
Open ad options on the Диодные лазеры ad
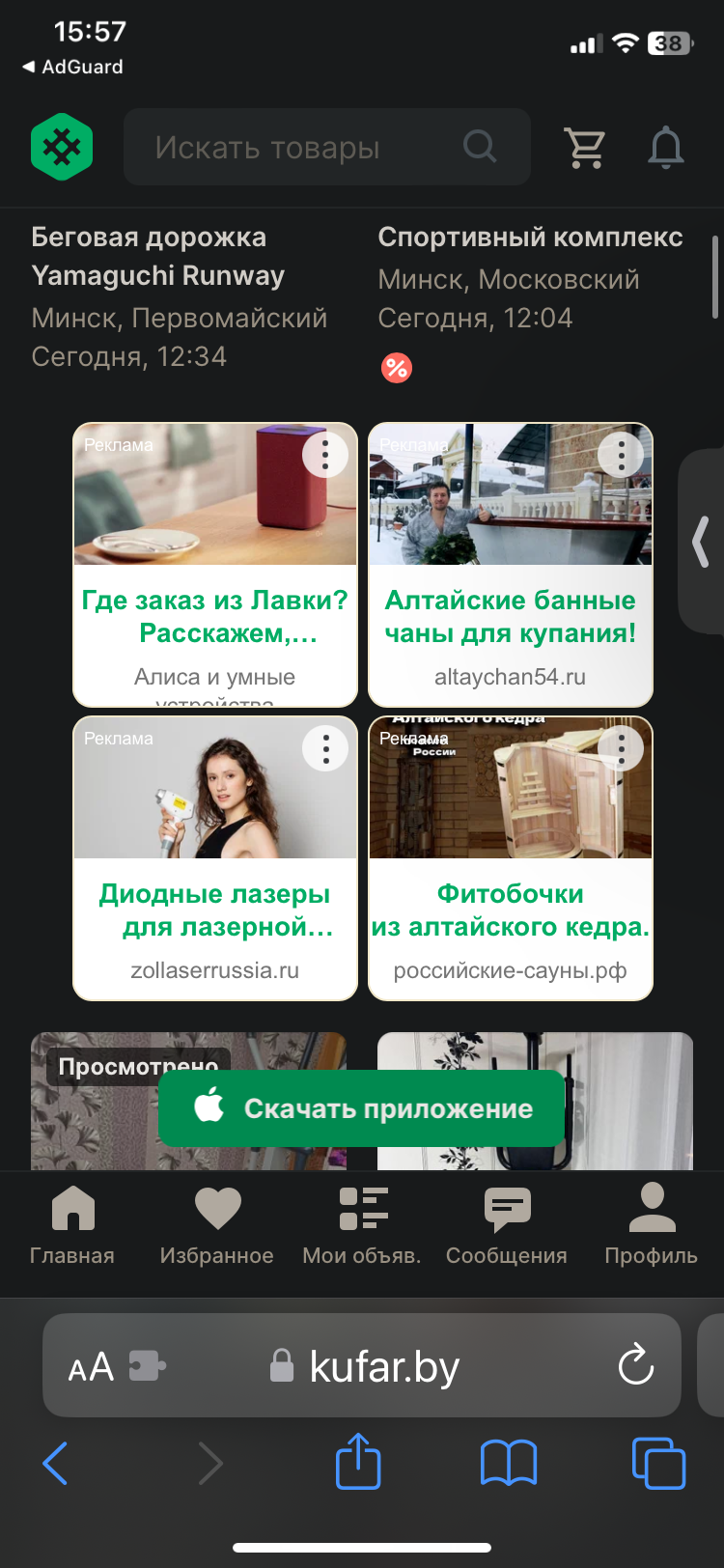(326, 748)
